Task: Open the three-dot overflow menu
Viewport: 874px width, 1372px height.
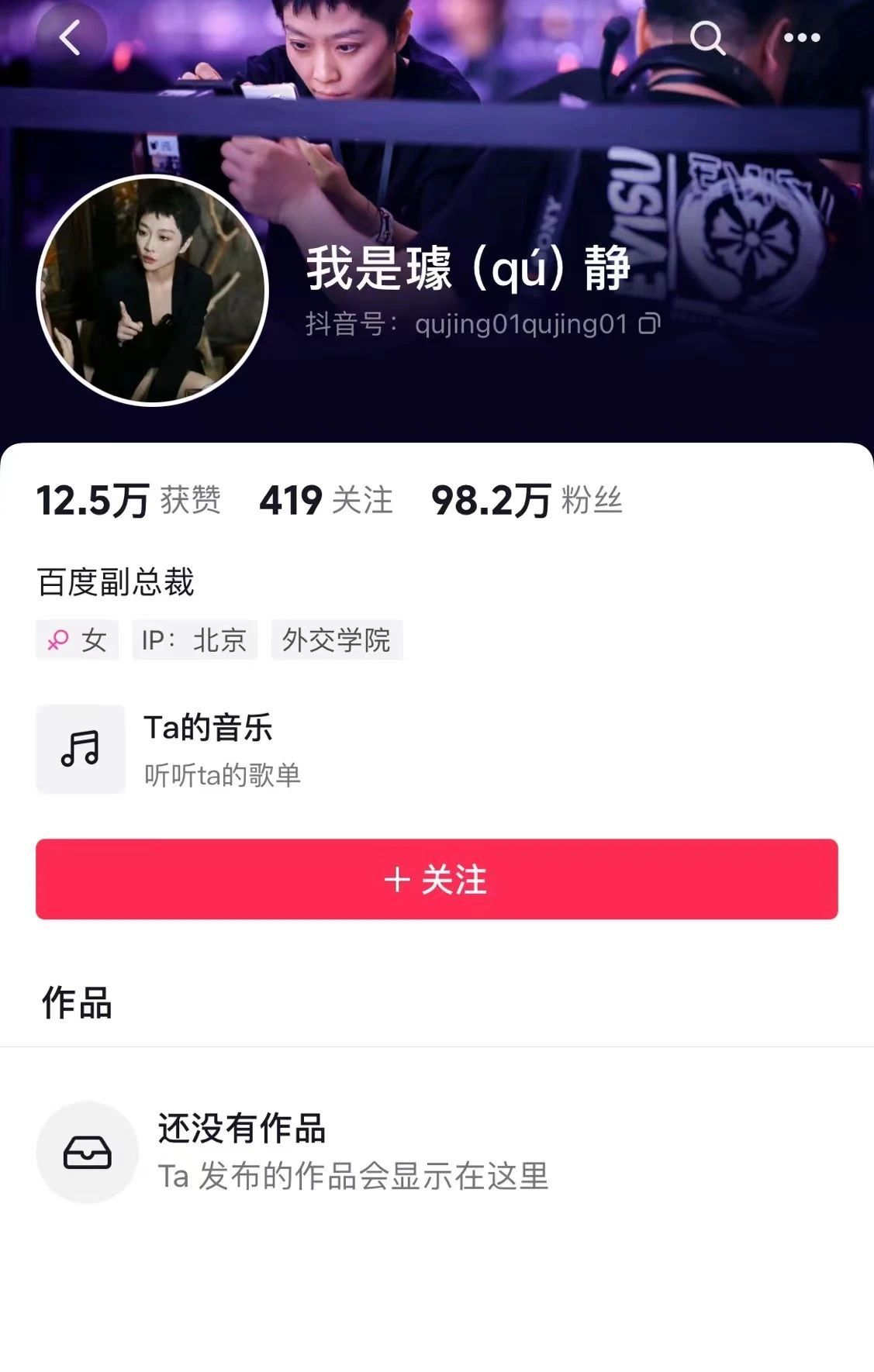Action: point(802,37)
